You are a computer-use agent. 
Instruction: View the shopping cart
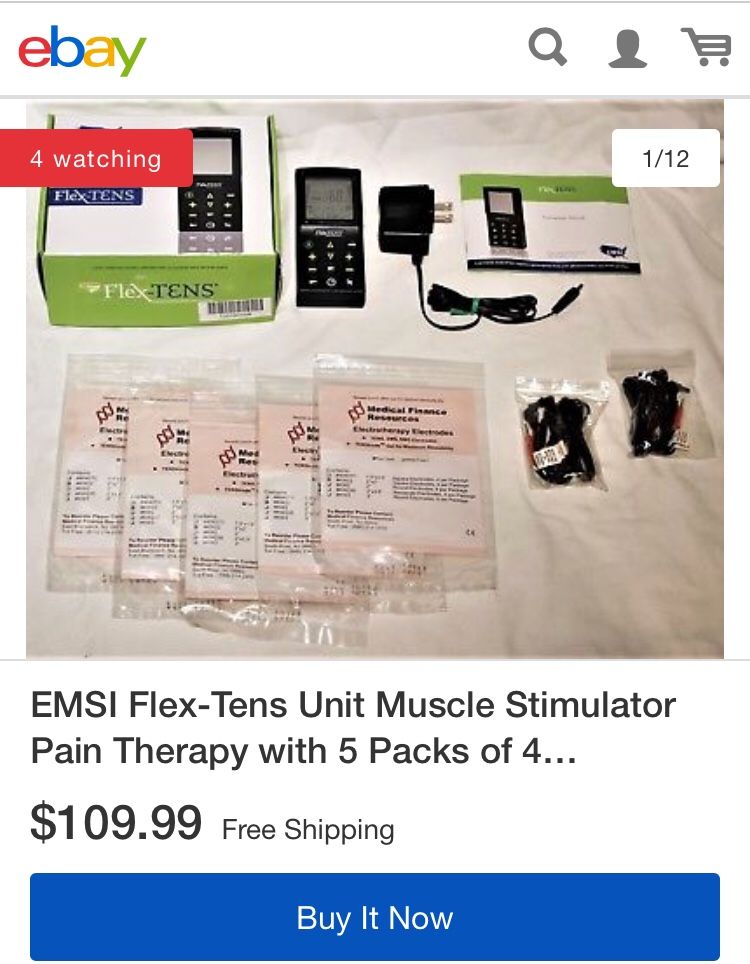(706, 47)
